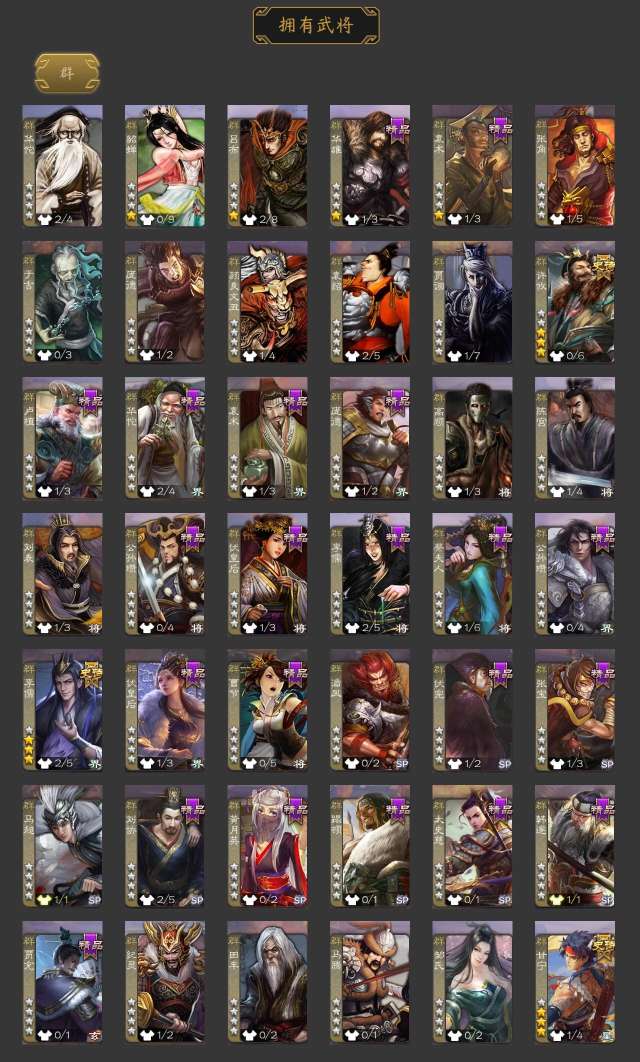Screen dimensions: 640x1062
Task: View the 高顺 general card
Action: pos(473,438)
